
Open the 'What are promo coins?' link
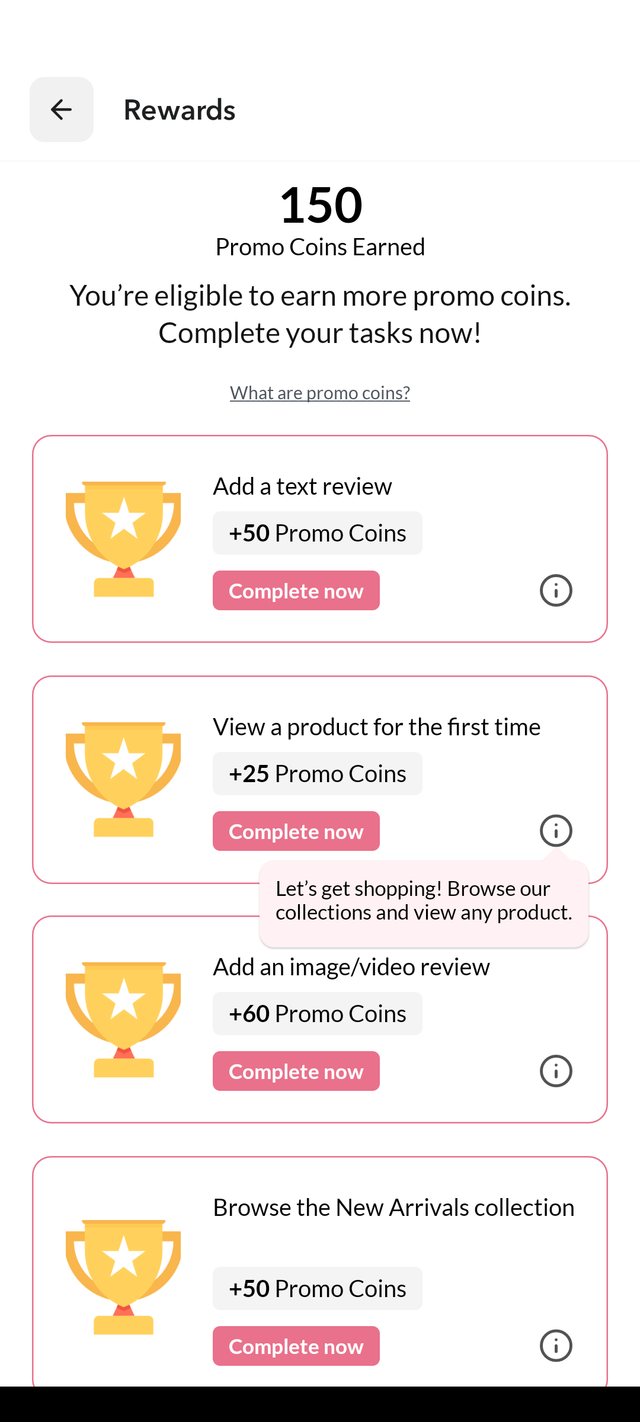[x=320, y=393]
